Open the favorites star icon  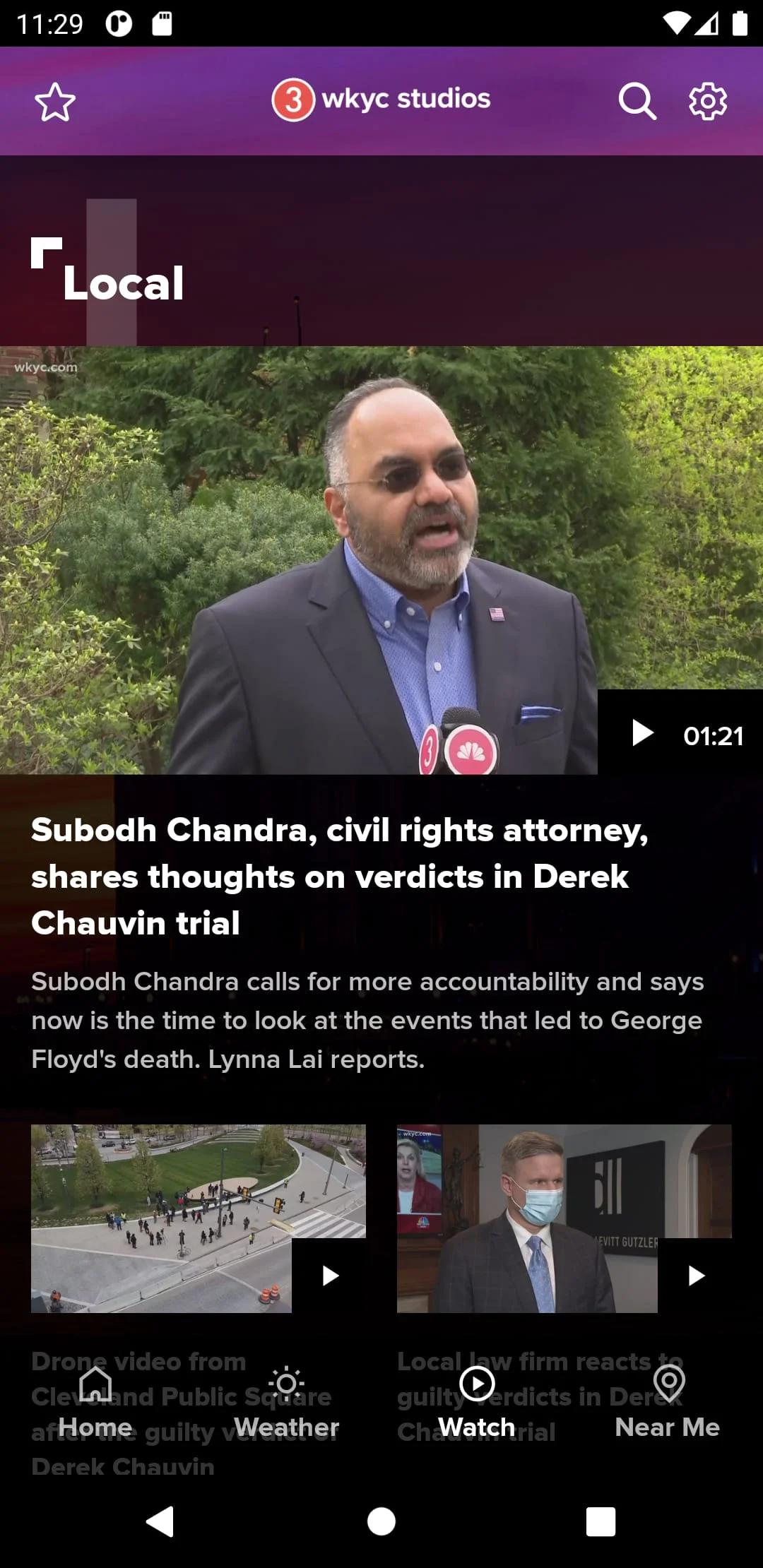tap(55, 102)
